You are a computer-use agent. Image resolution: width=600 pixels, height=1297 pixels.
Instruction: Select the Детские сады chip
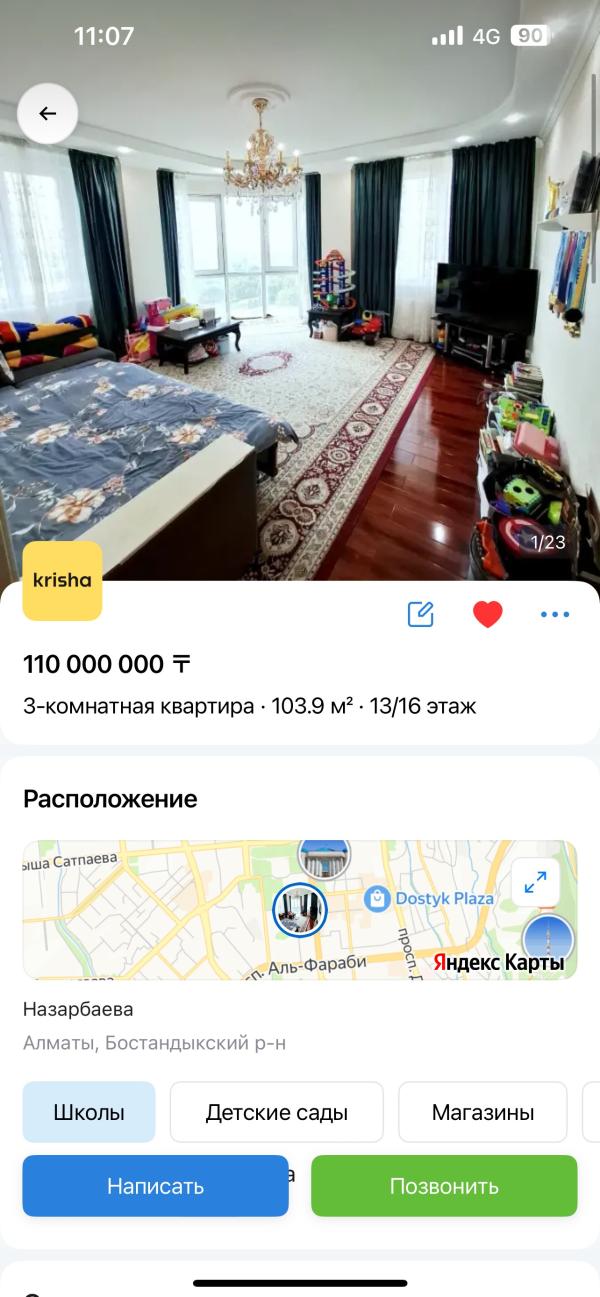coord(277,1112)
